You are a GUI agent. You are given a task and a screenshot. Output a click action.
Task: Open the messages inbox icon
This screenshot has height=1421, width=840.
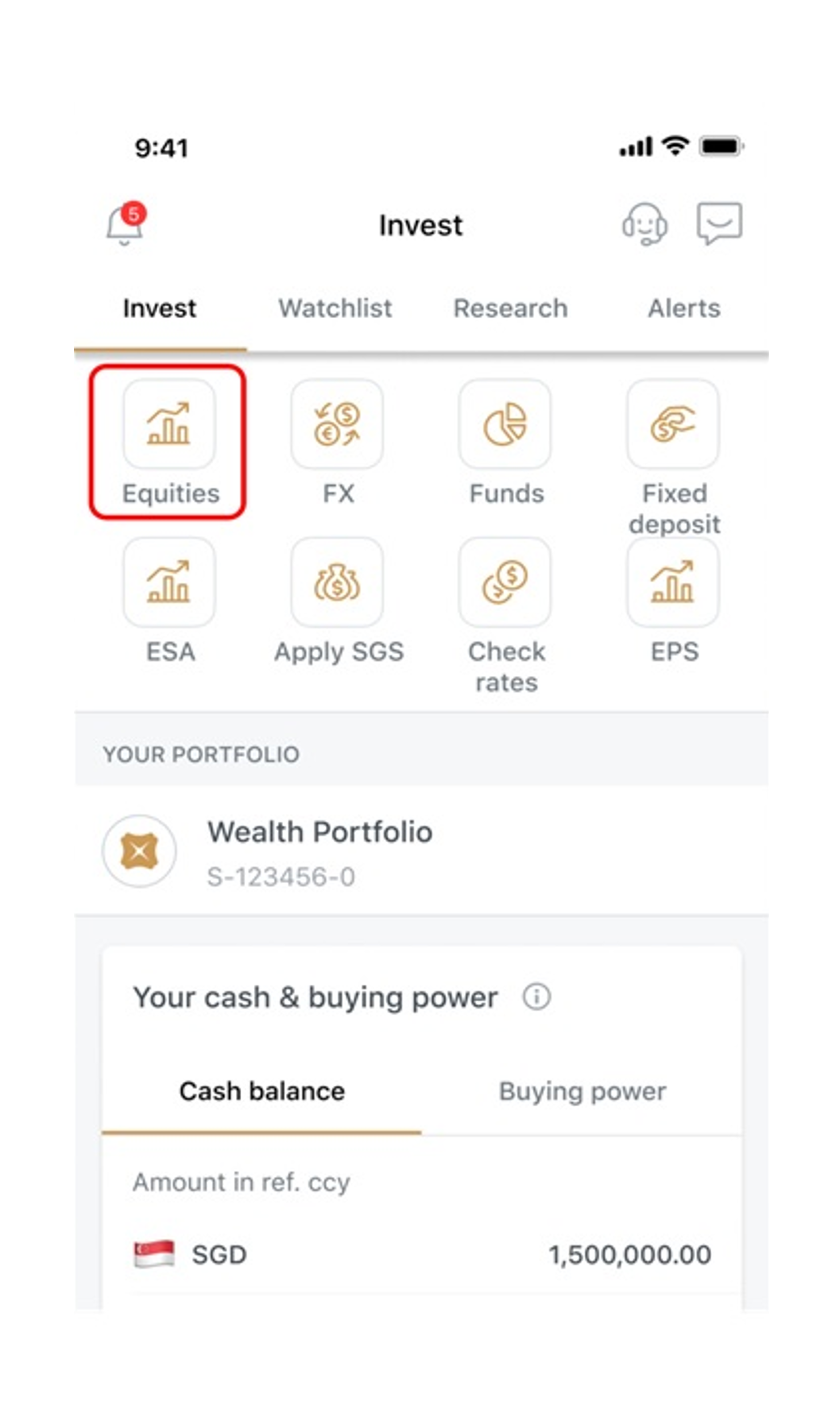tap(719, 223)
